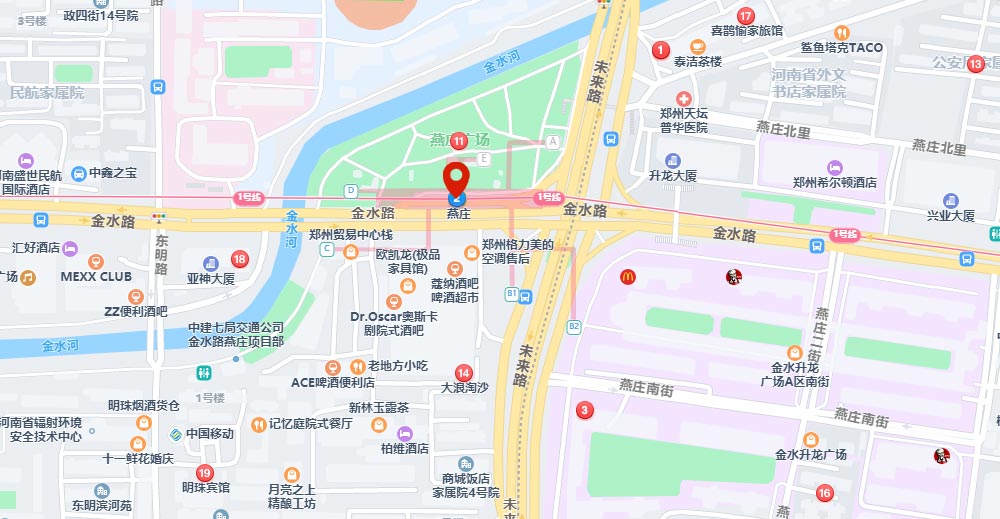Select numbered marker 1 near 泰洁茶楼
Viewport: 1000px width, 519px height.
[660, 49]
